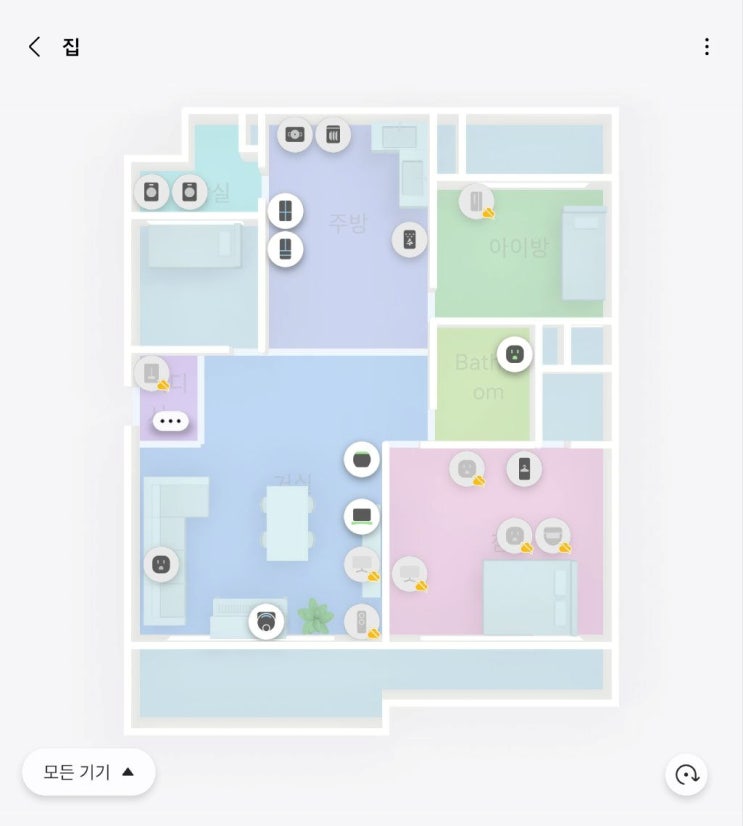Tap the oven device icon in 주방
Image resolution: width=743 pixels, height=826 pixels.
(296, 134)
